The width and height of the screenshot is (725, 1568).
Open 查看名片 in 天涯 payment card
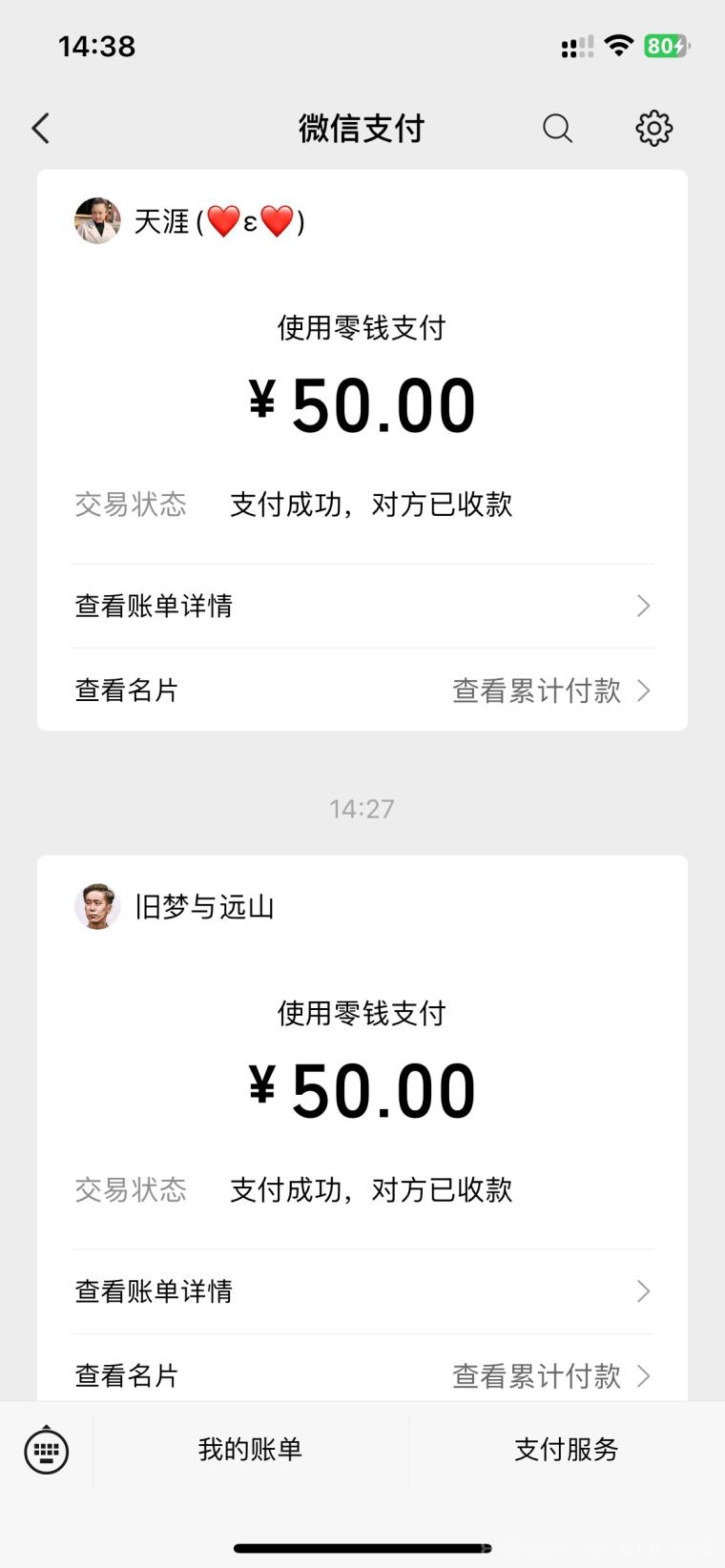coord(127,691)
